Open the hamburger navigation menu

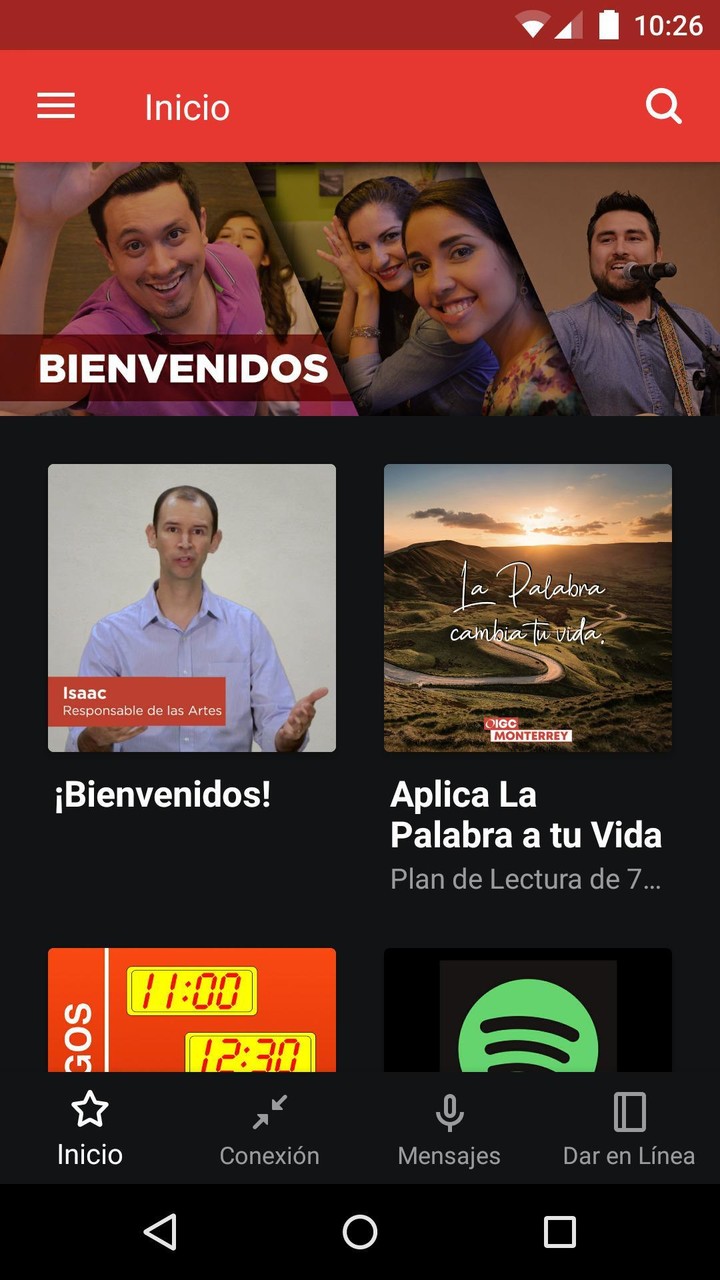[56, 106]
